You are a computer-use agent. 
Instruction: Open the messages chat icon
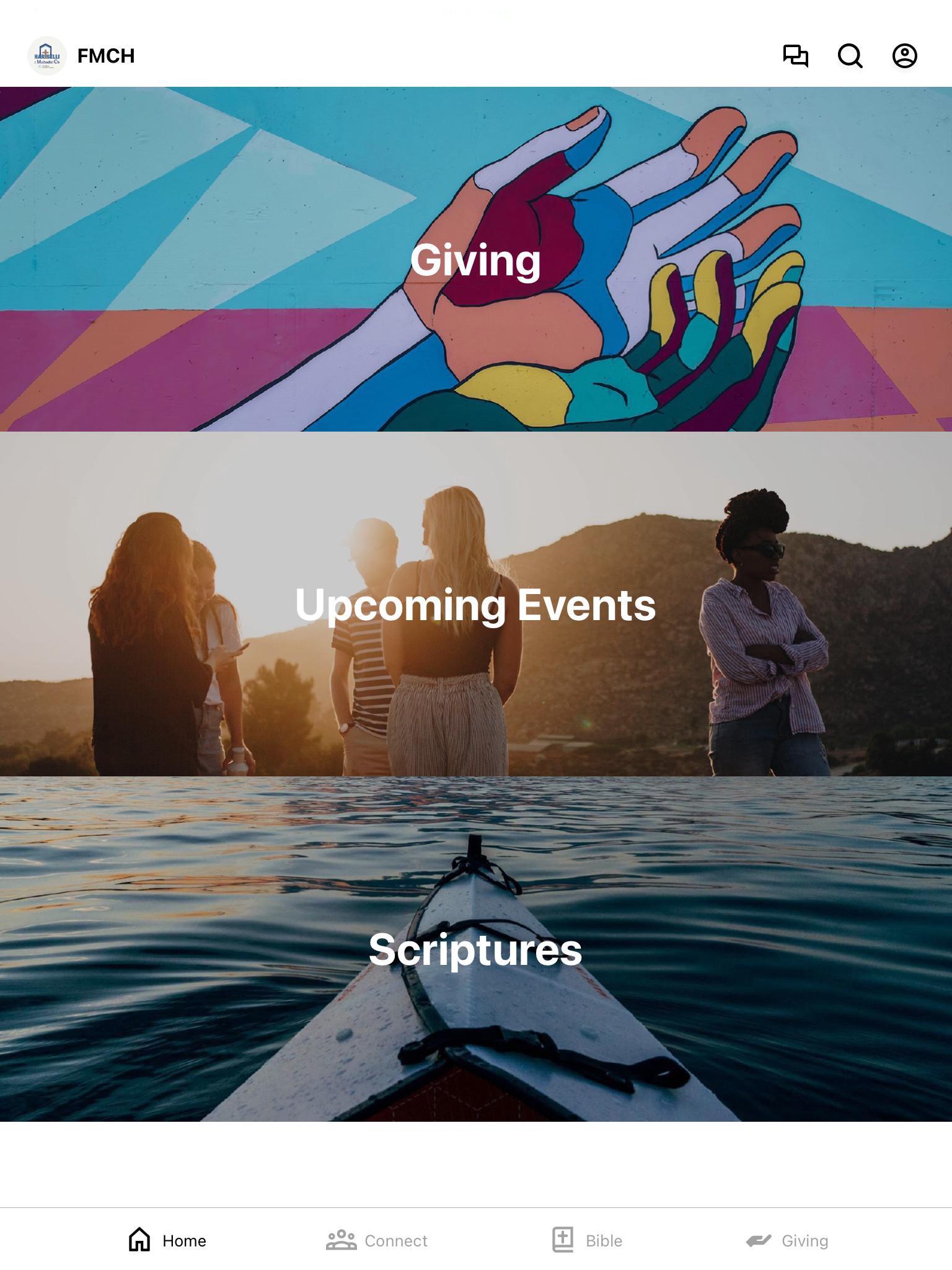coord(795,56)
